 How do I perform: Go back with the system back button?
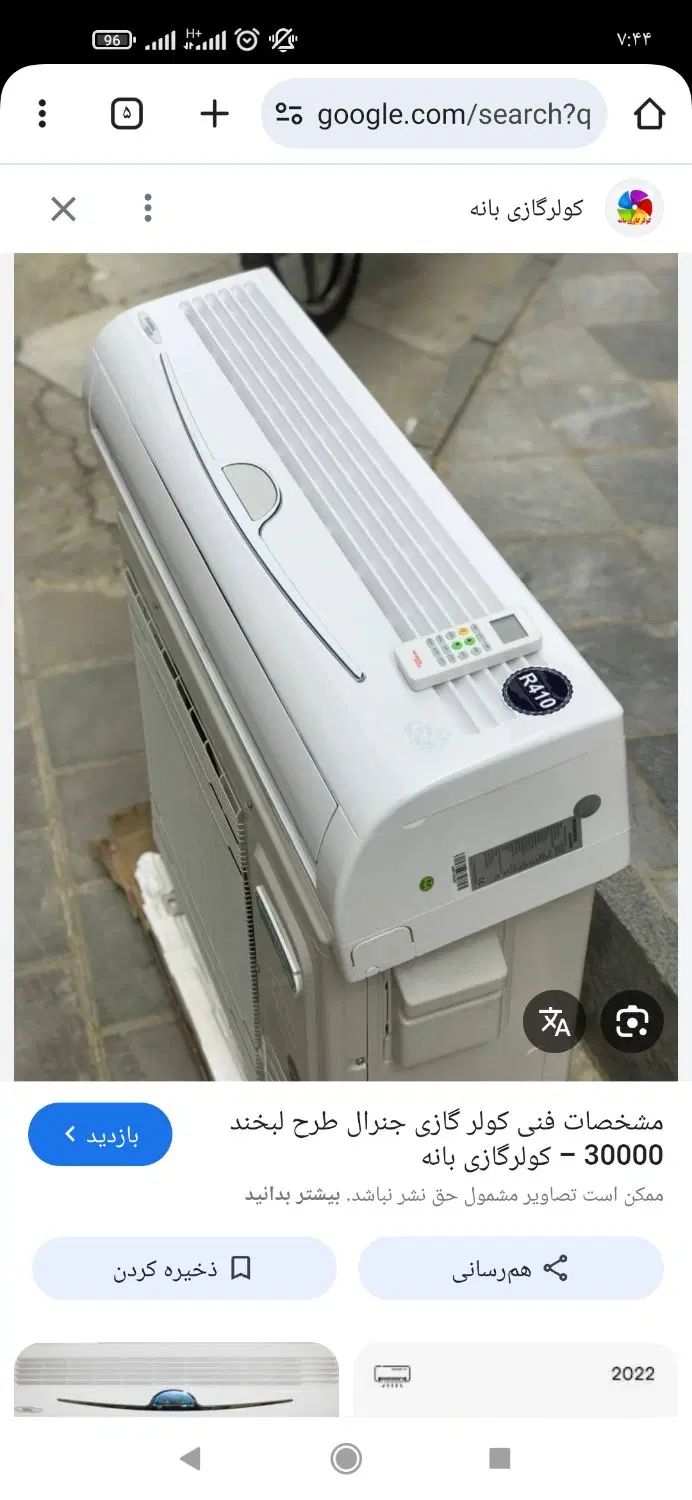(x=190, y=1459)
